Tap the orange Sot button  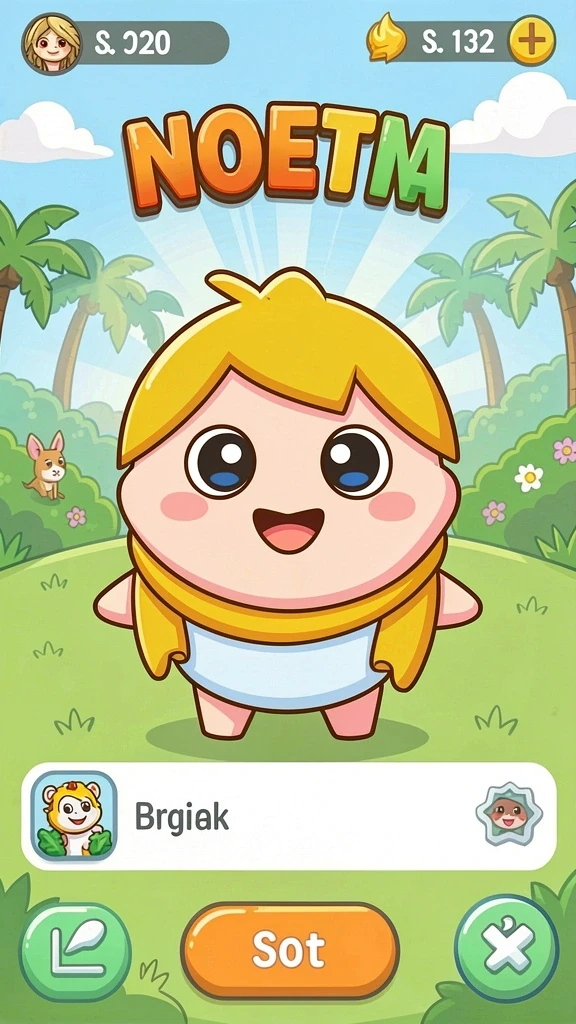pyautogui.click(x=289, y=951)
